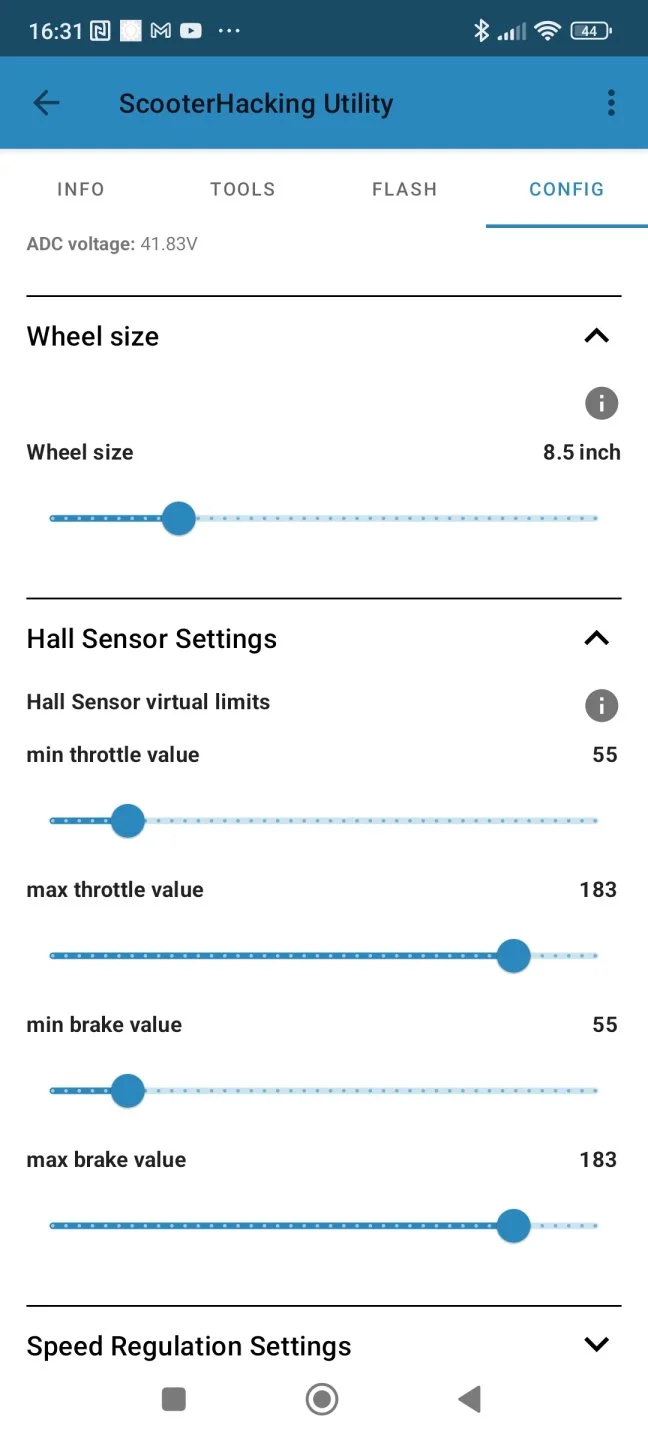This screenshot has width=648, height=1440.
Task: Tap the max throttle value slider
Action: [513, 956]
